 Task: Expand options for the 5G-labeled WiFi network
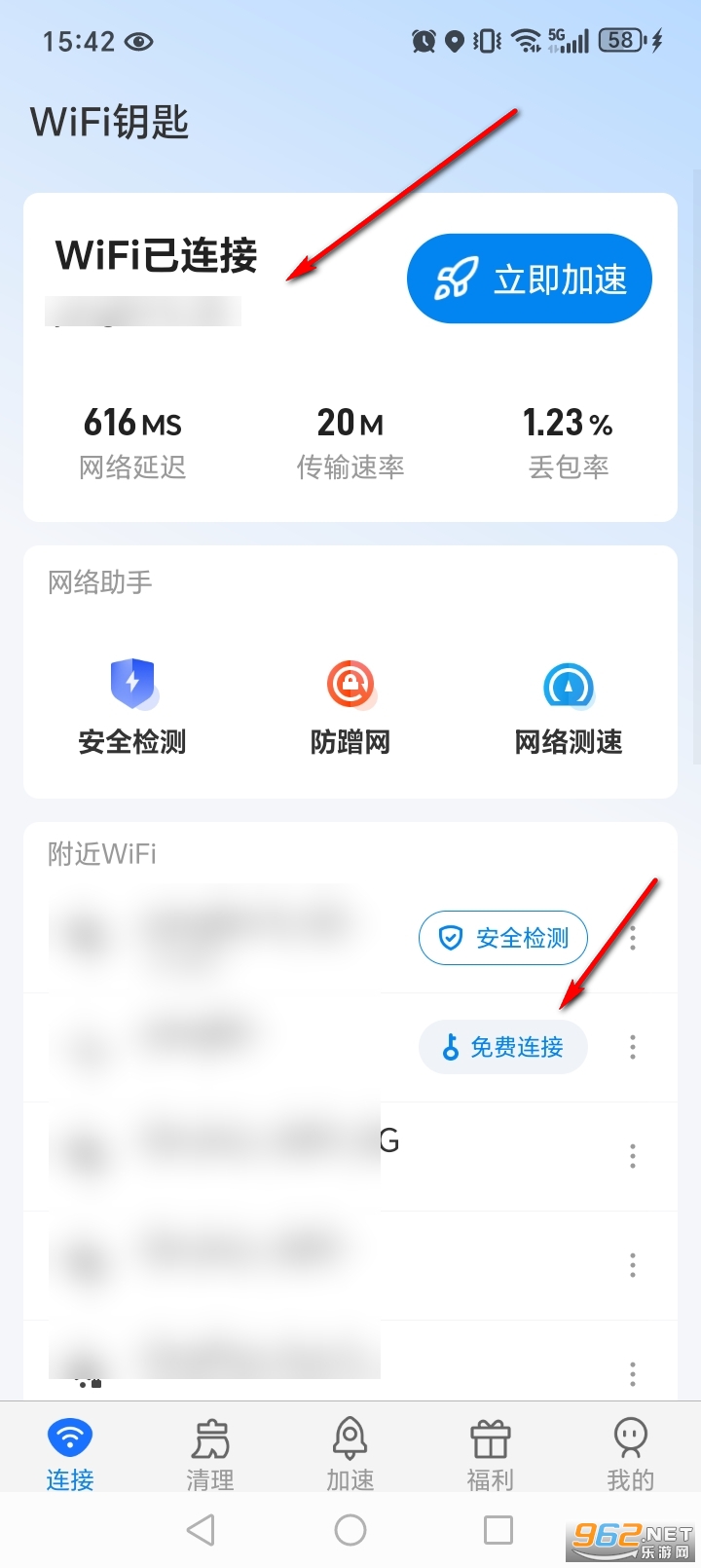click(632, 1155)
